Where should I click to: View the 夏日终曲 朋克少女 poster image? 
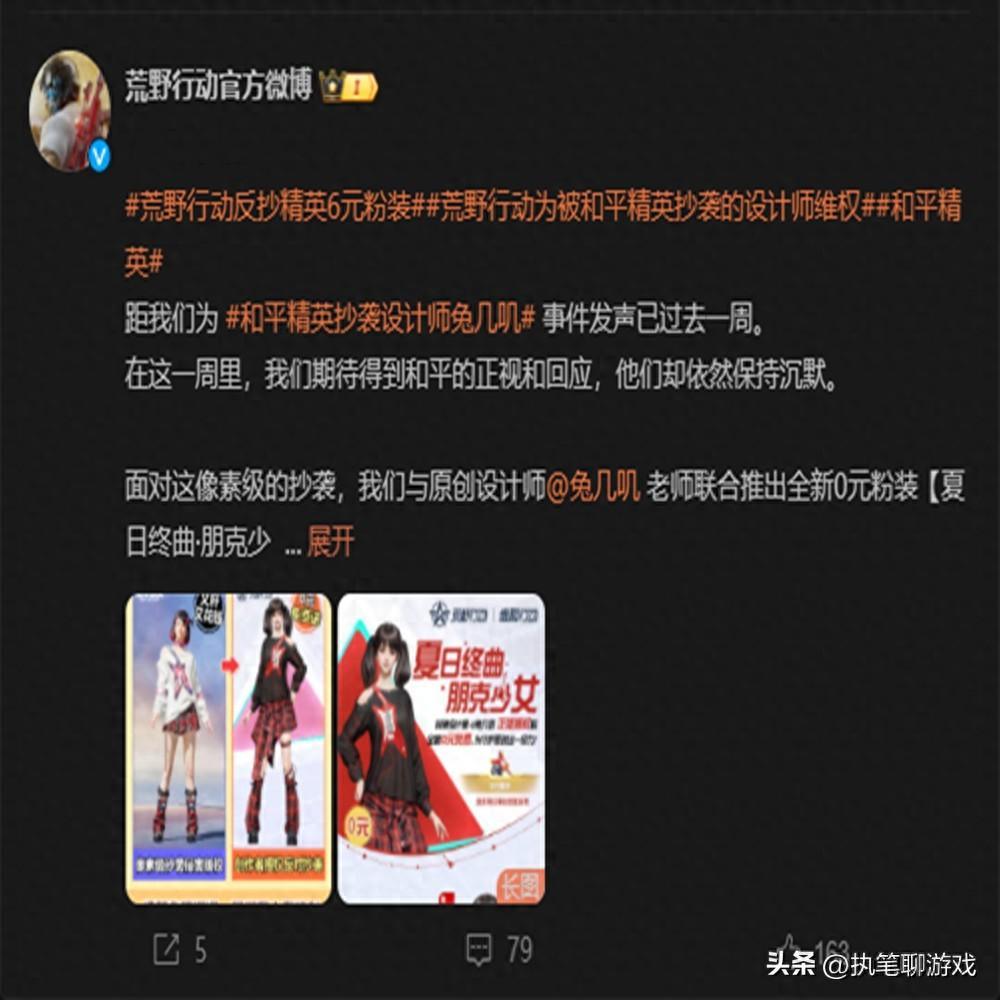(x=441, y=748)
